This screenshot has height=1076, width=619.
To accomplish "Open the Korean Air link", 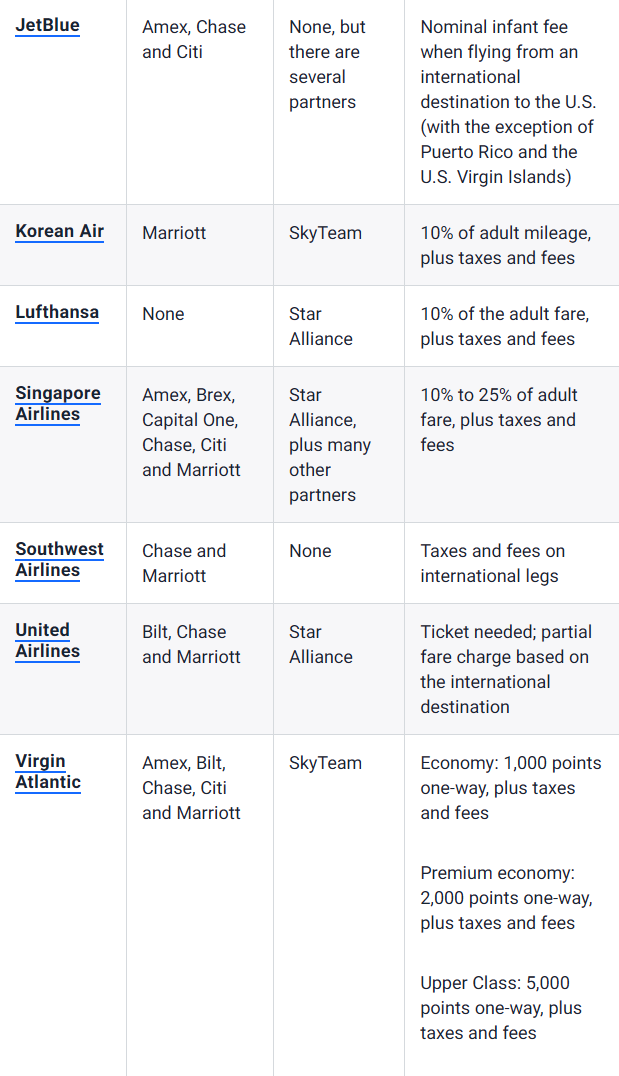I will (59, 232).
